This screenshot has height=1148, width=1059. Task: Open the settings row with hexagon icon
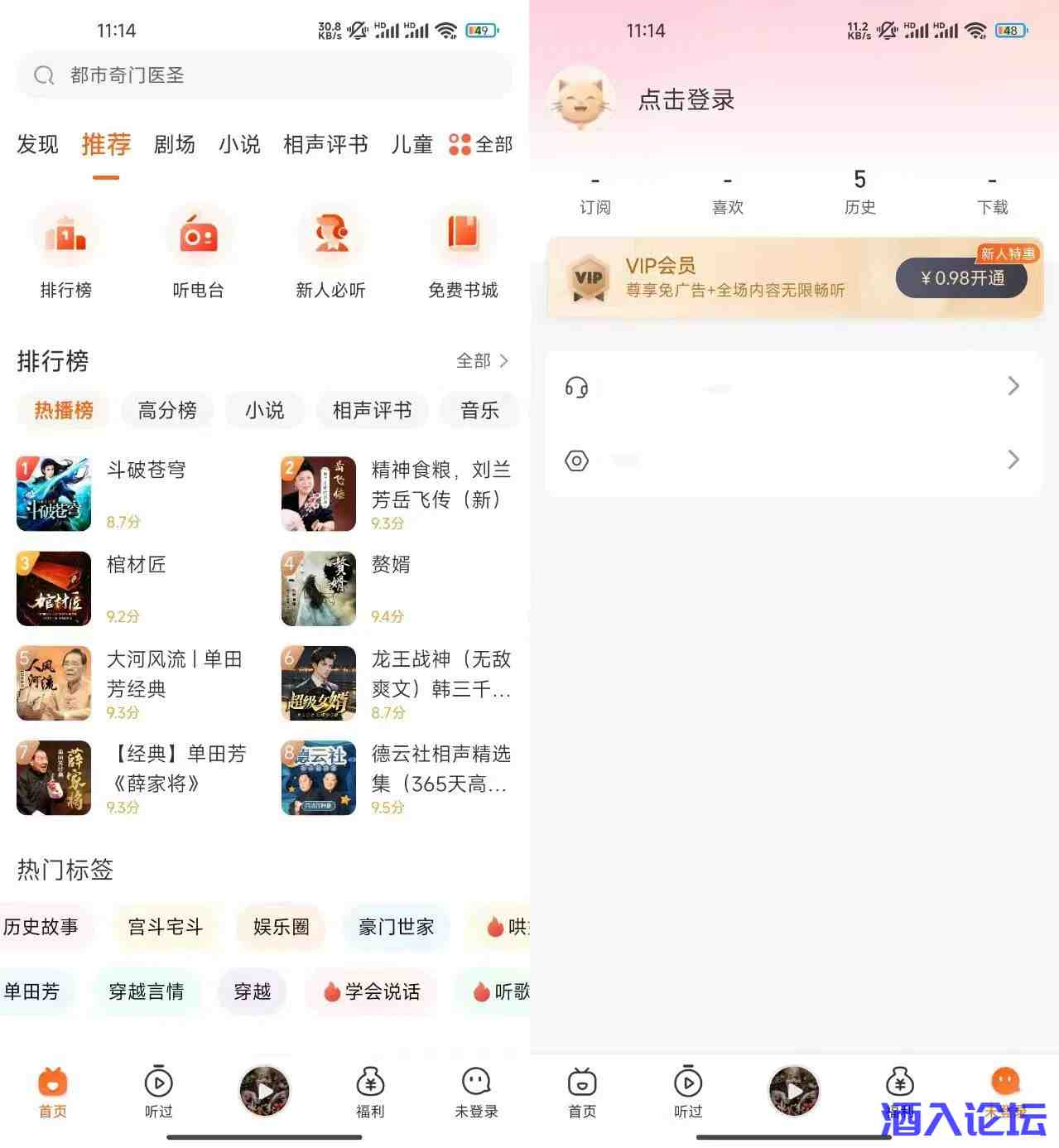point(793,461)
